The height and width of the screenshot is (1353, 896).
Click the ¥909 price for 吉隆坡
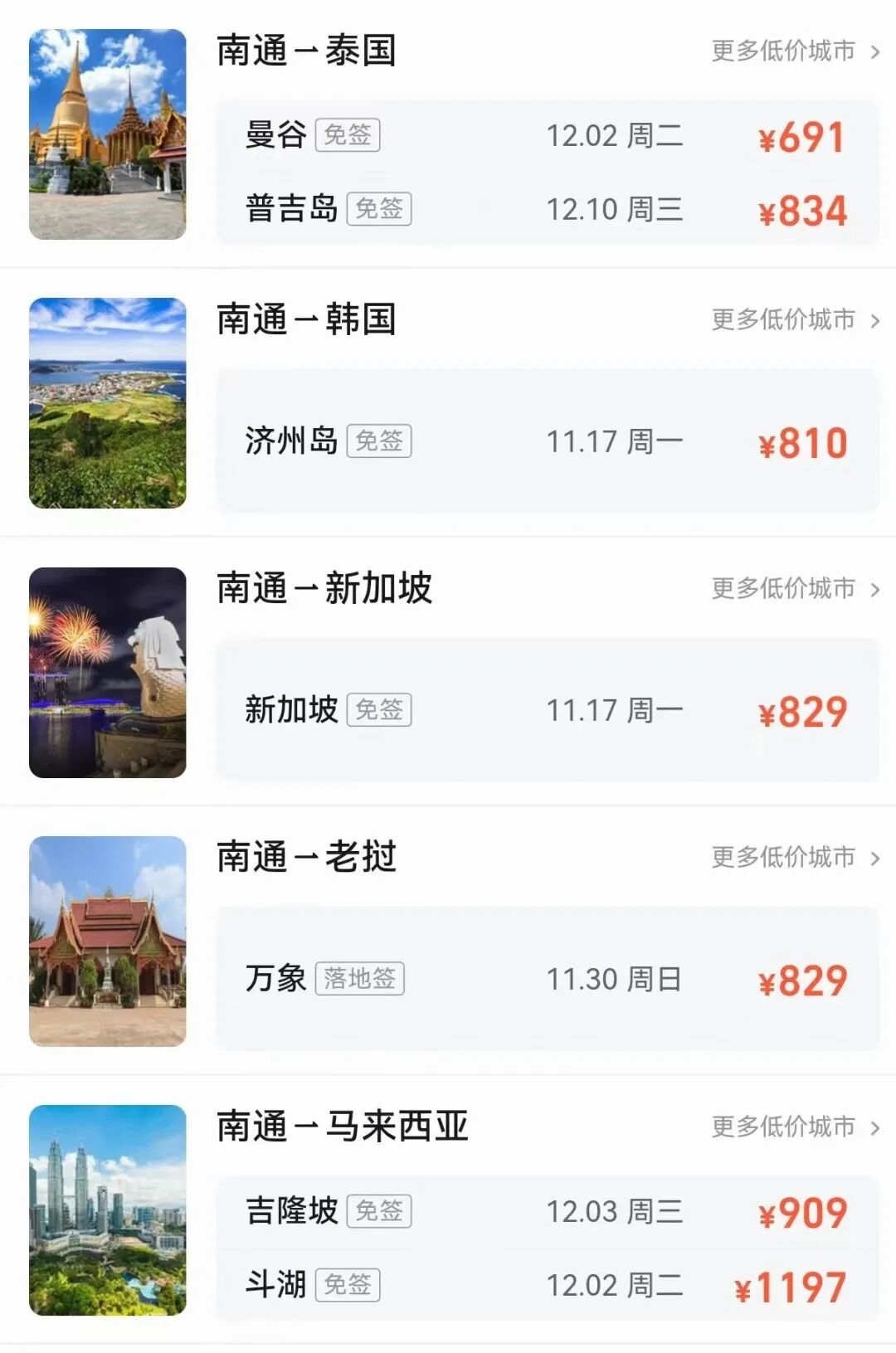(801, 1211)
